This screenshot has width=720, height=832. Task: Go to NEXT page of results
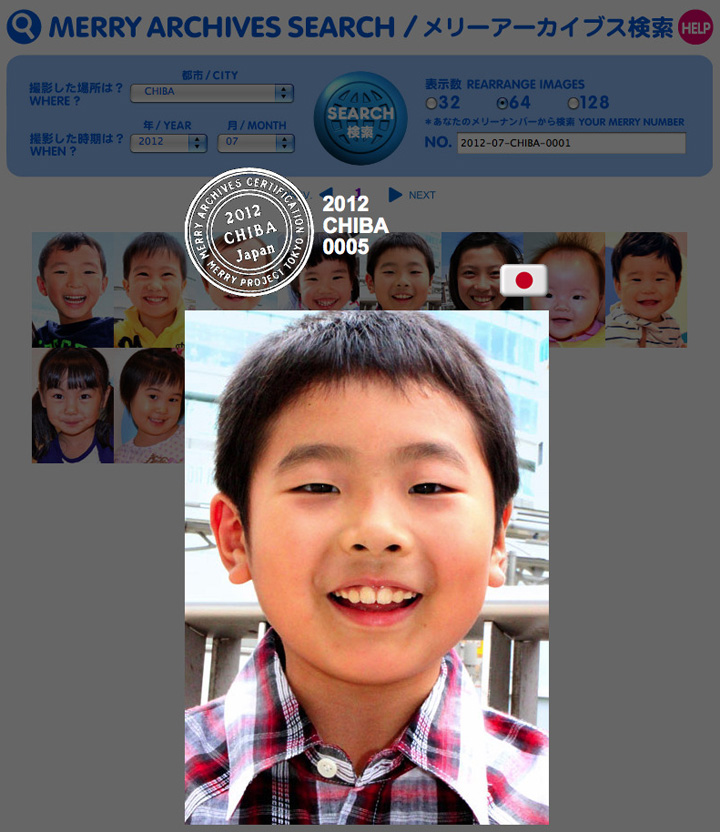(412, 195)
